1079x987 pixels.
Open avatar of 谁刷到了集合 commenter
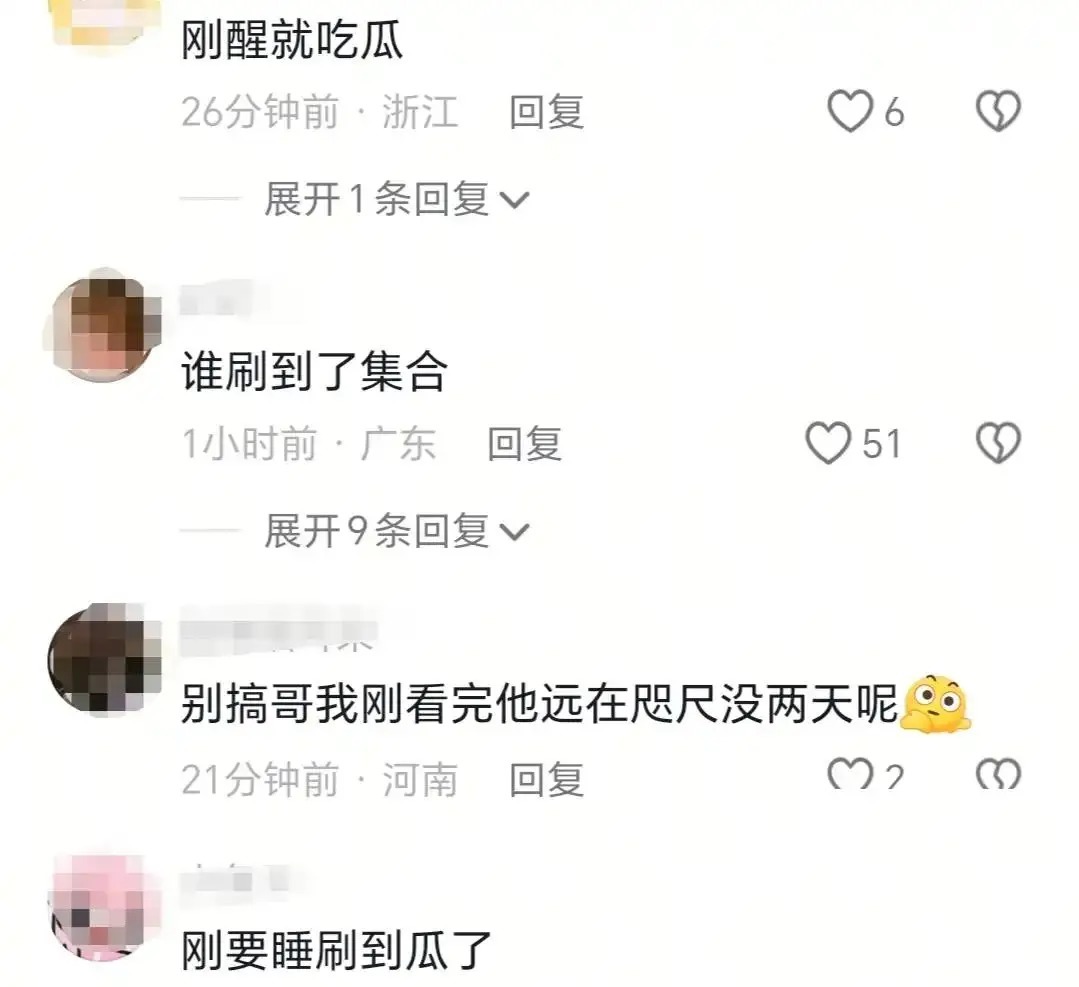[103, 326]
